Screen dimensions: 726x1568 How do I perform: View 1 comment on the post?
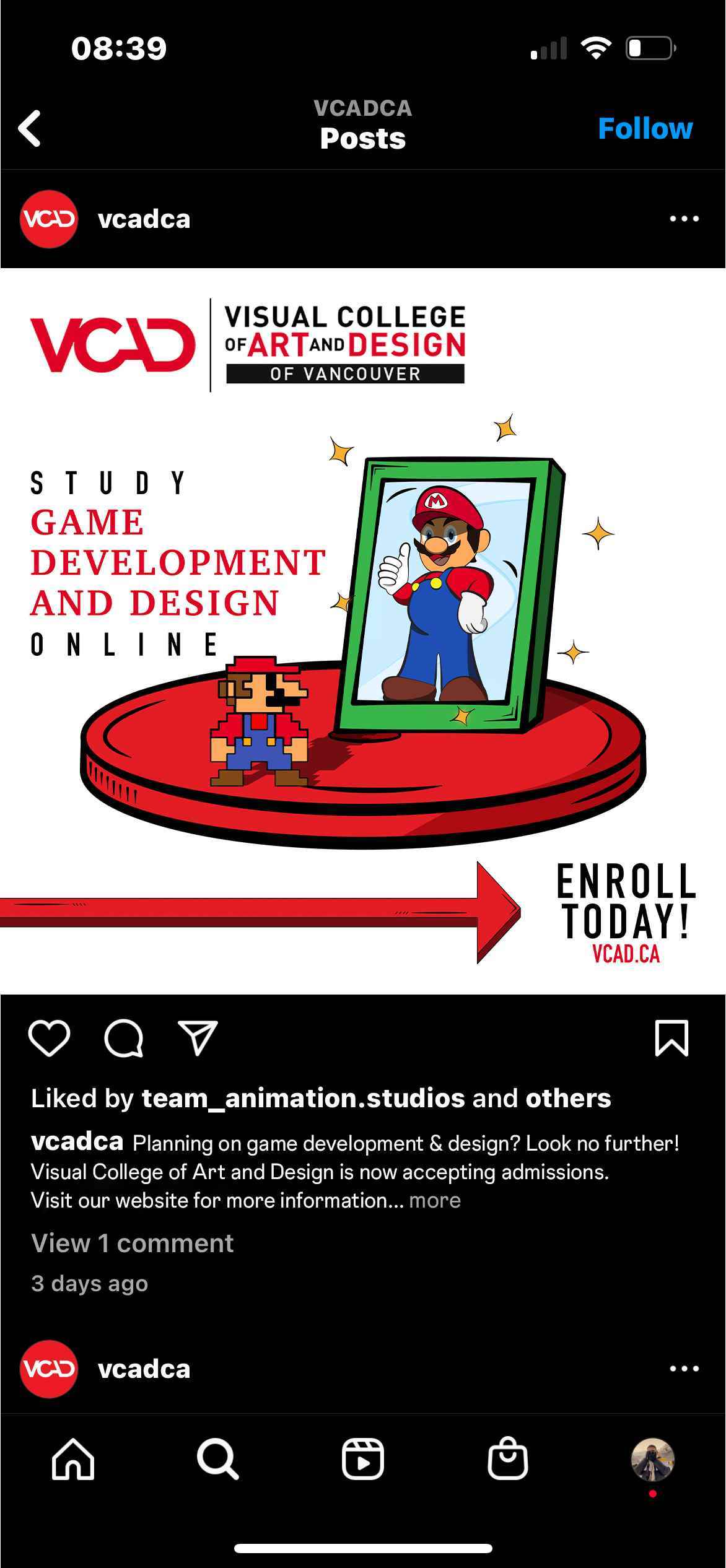click(133, 1244)
